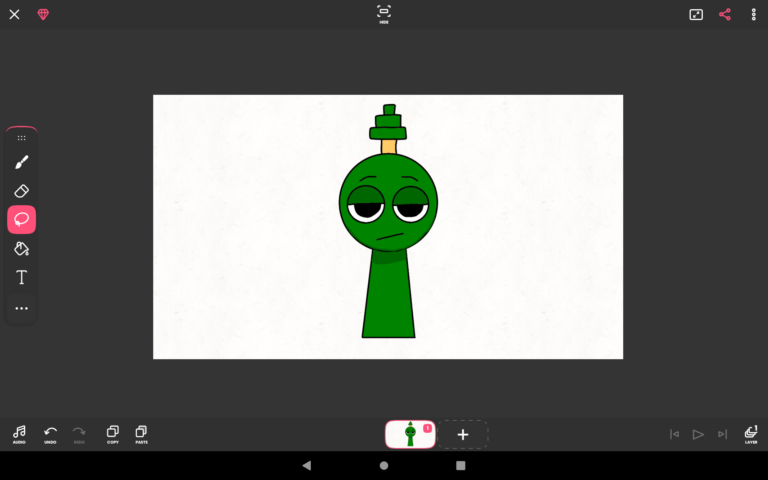Open the Audio options
768x480 pixels.
[19, 433]
